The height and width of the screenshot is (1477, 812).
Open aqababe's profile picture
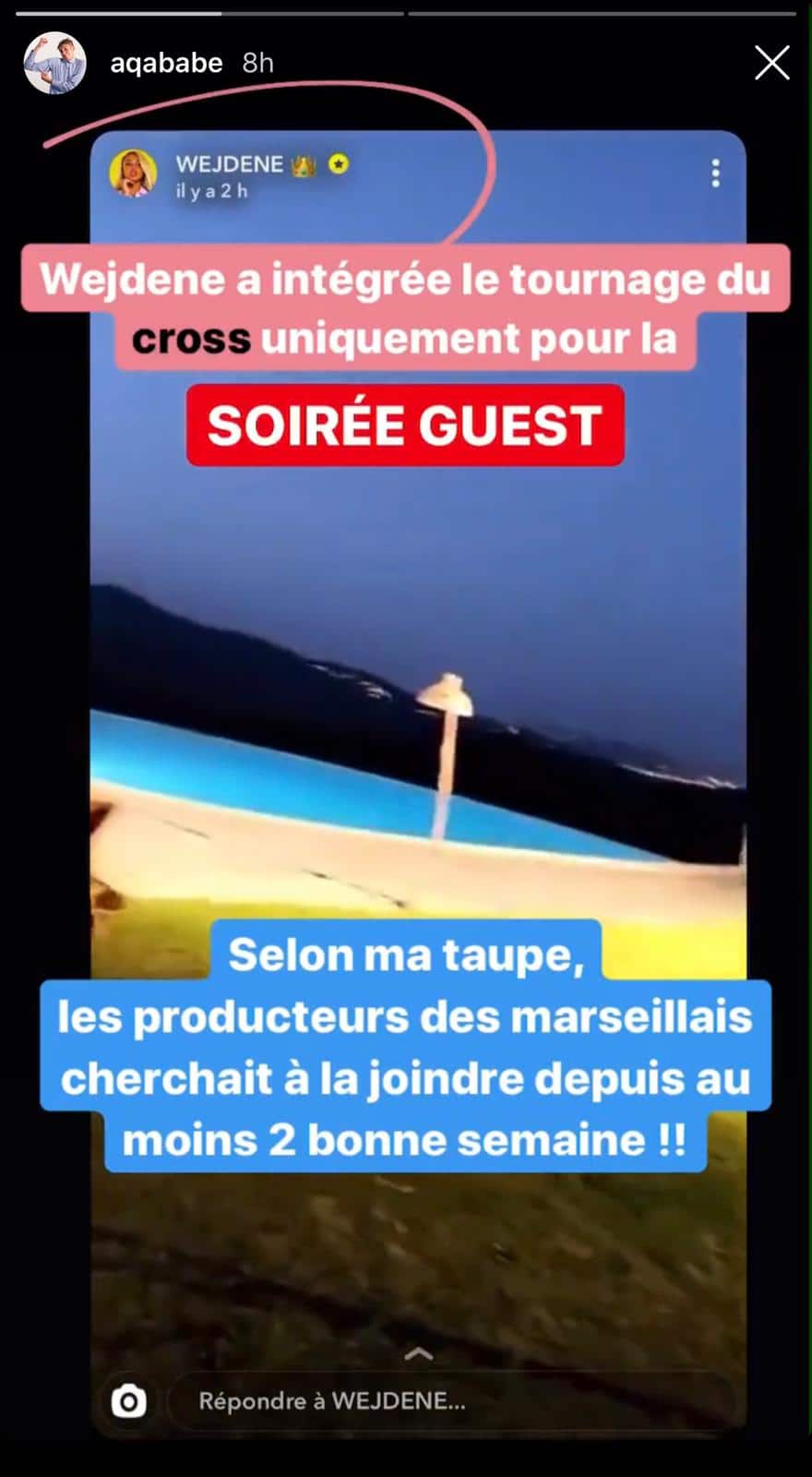pos(54,64)
